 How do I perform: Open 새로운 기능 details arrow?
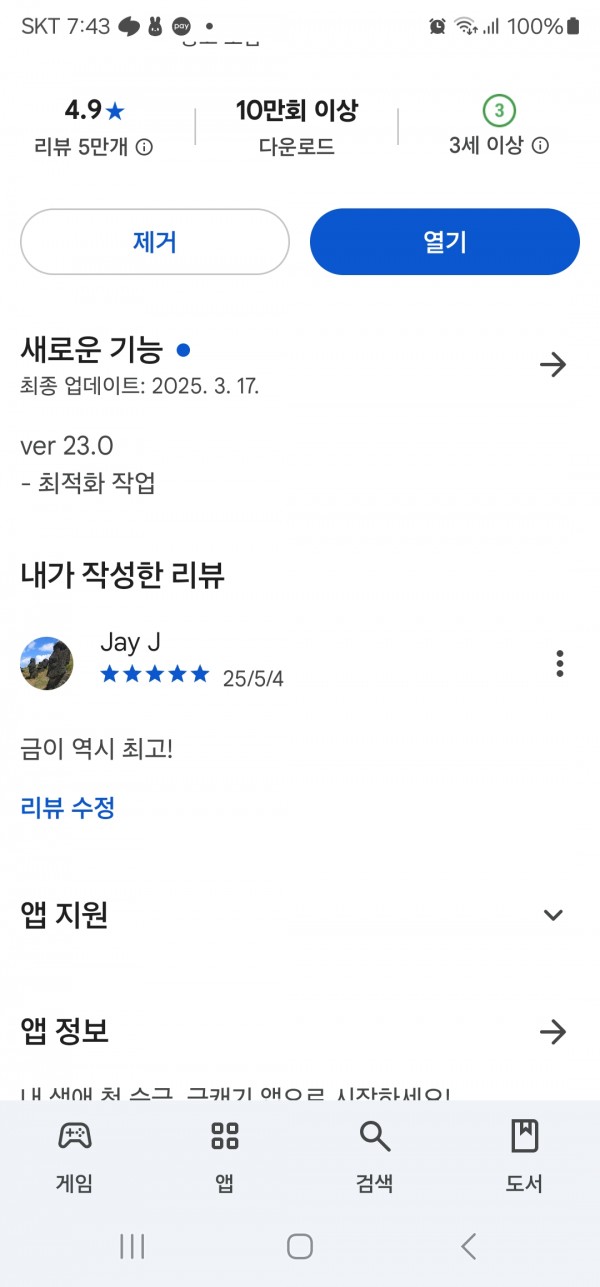click(553, 365)
